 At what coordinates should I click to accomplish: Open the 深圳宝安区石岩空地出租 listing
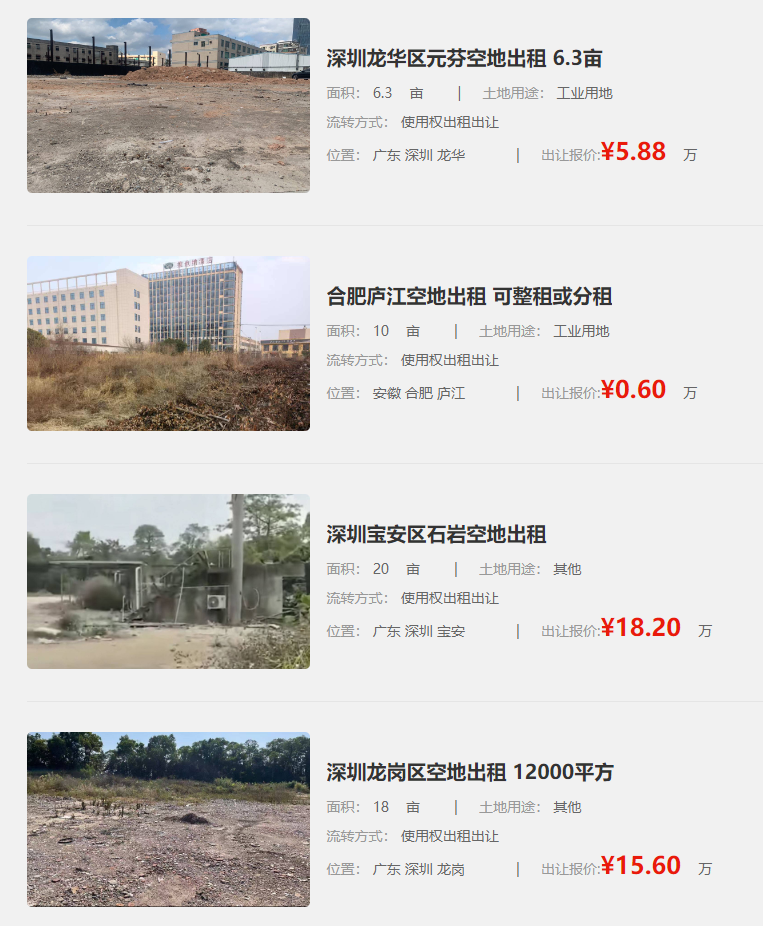point(436,534)
